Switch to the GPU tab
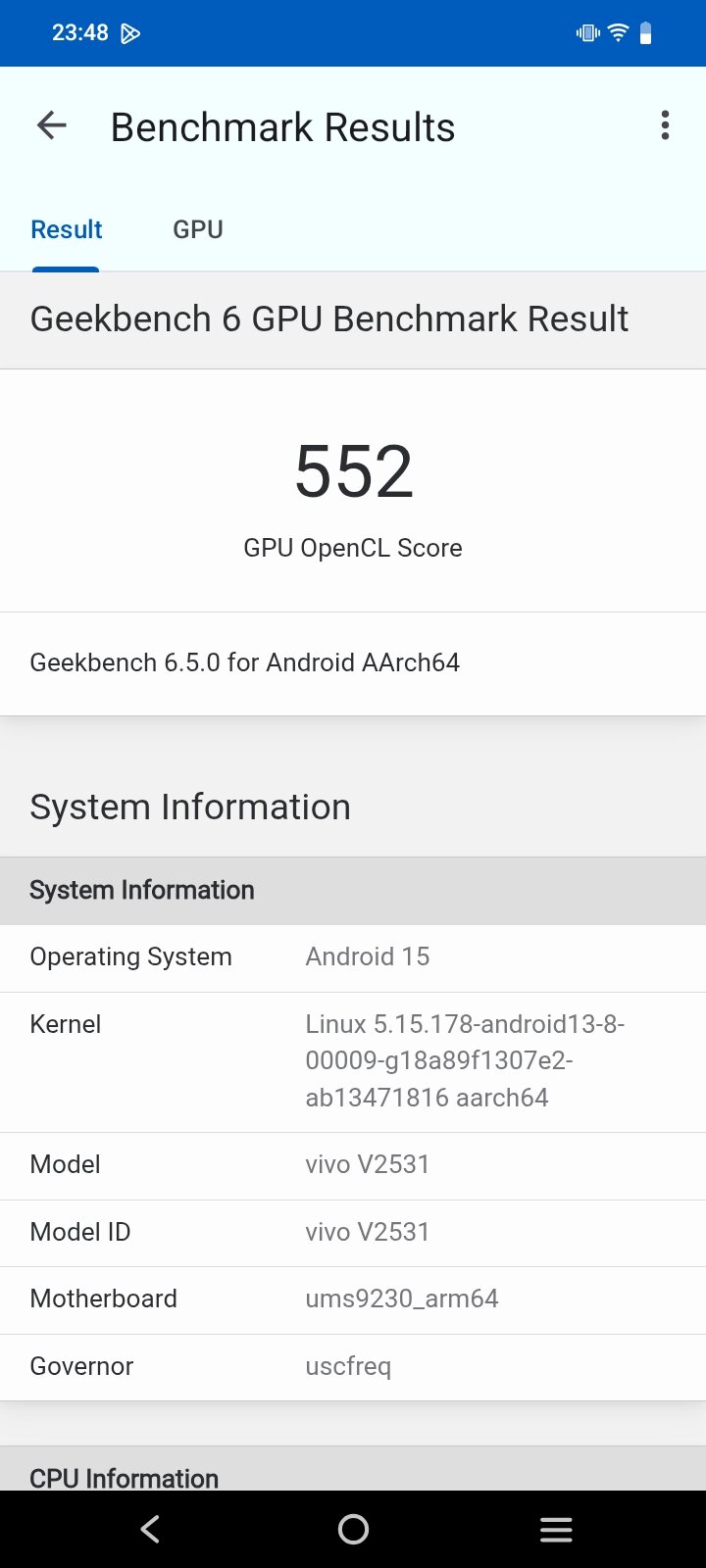The width and height of the screenshot is (706, 1568). coord(198,229)
